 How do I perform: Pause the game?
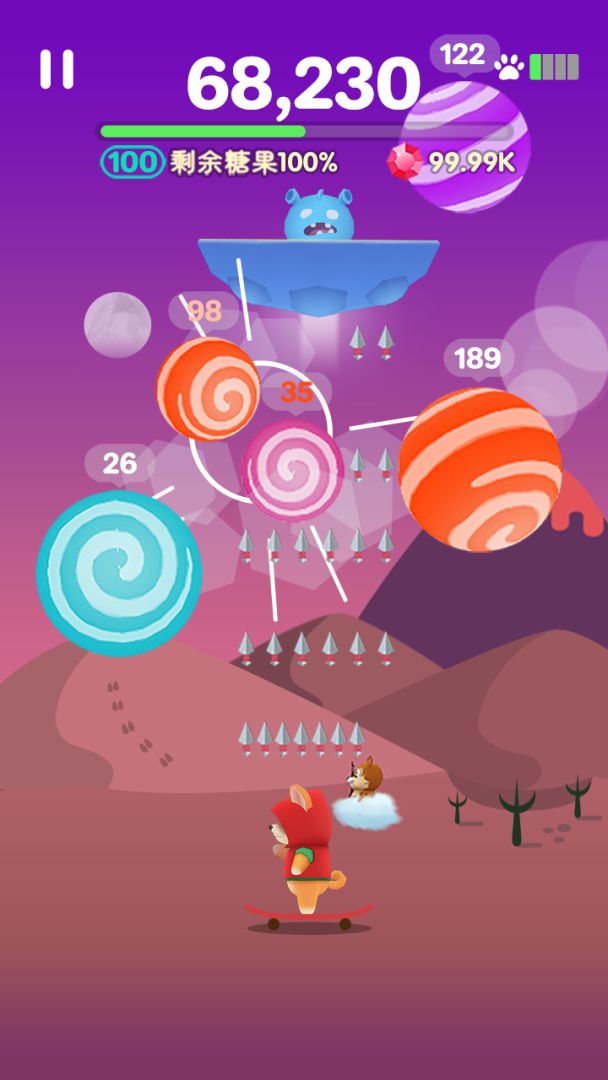(x=56, y=69)
